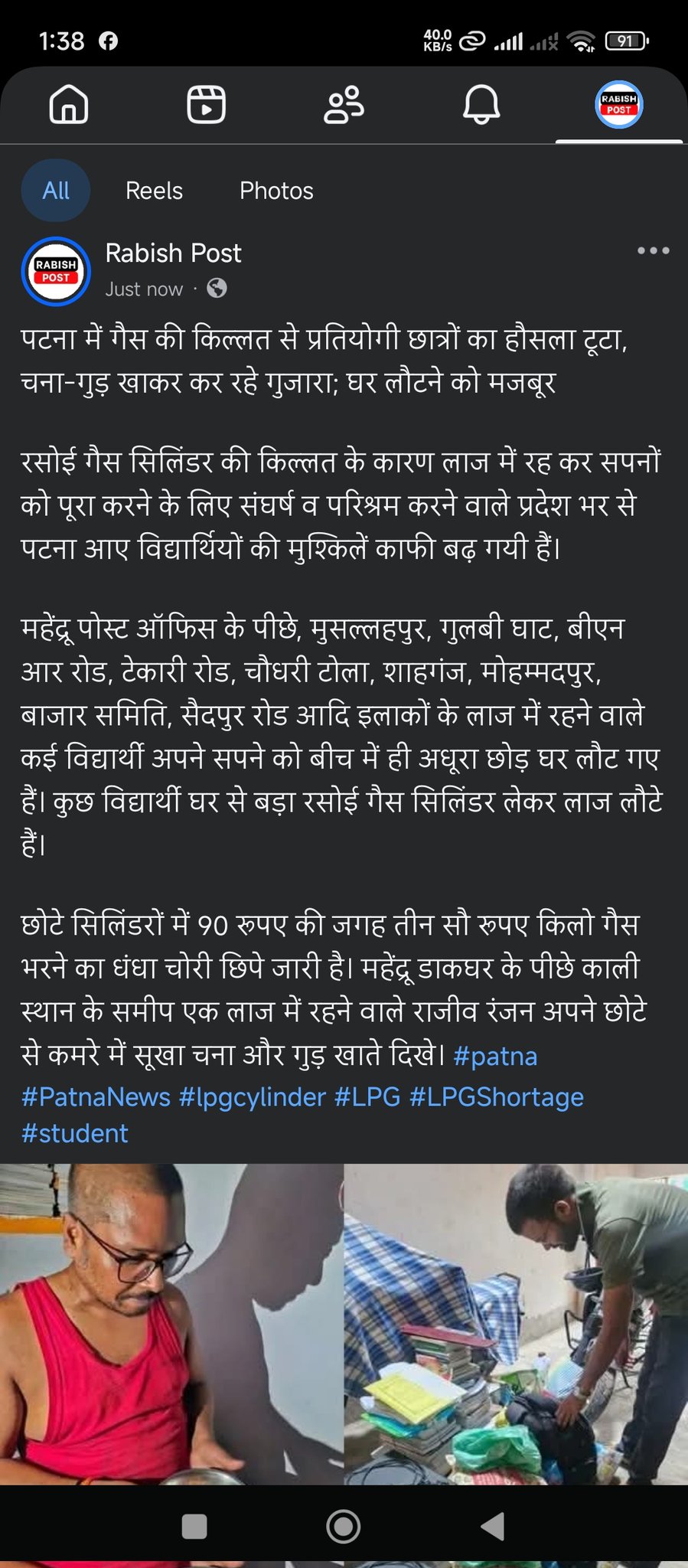The image size is (688, 1568).
Task: Open the #PatnaNews hashtag
Action: (x=96, y=1096)
